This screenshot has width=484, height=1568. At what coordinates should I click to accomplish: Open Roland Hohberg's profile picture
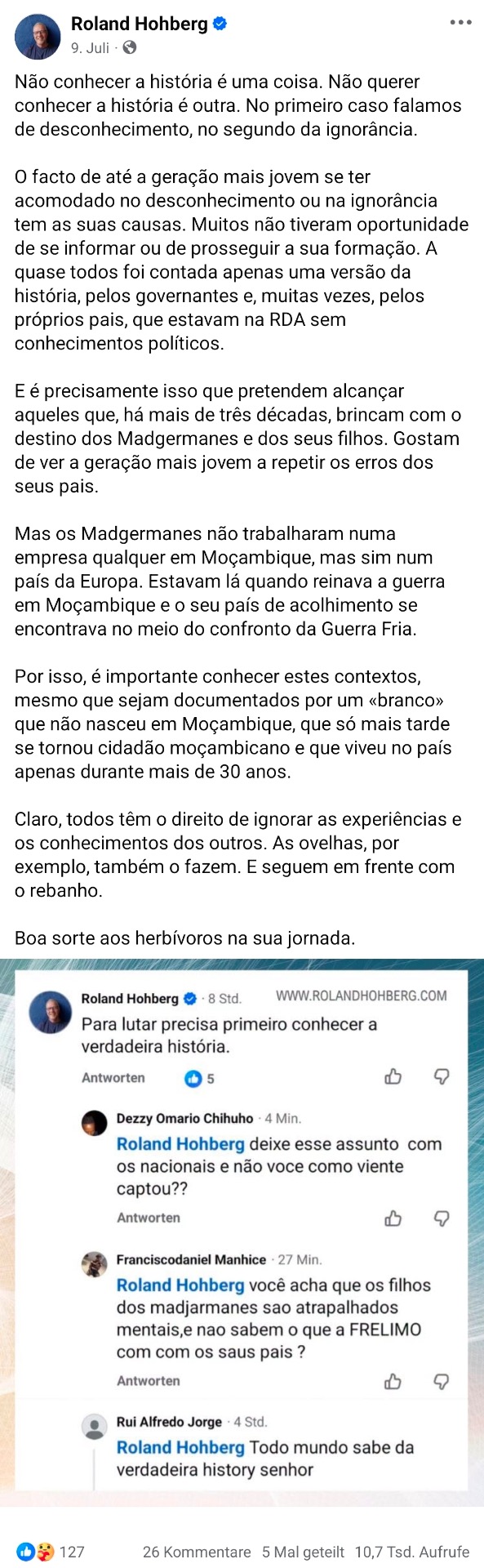tap(37, 37)
